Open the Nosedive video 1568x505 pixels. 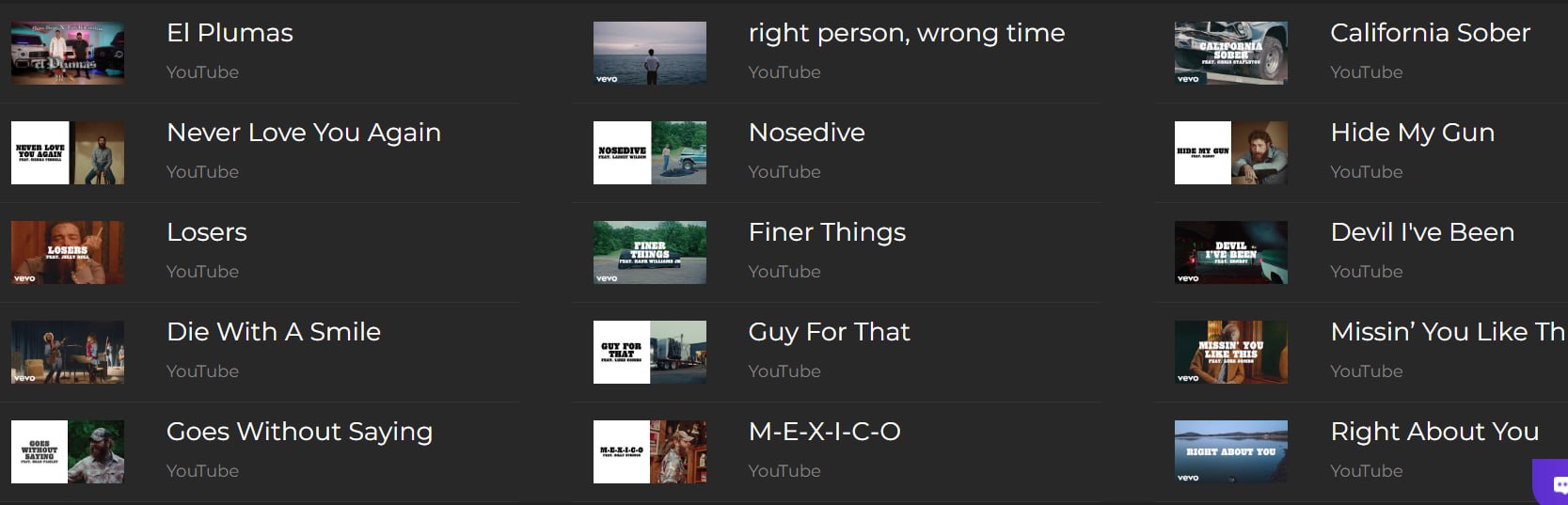point(806,134)
